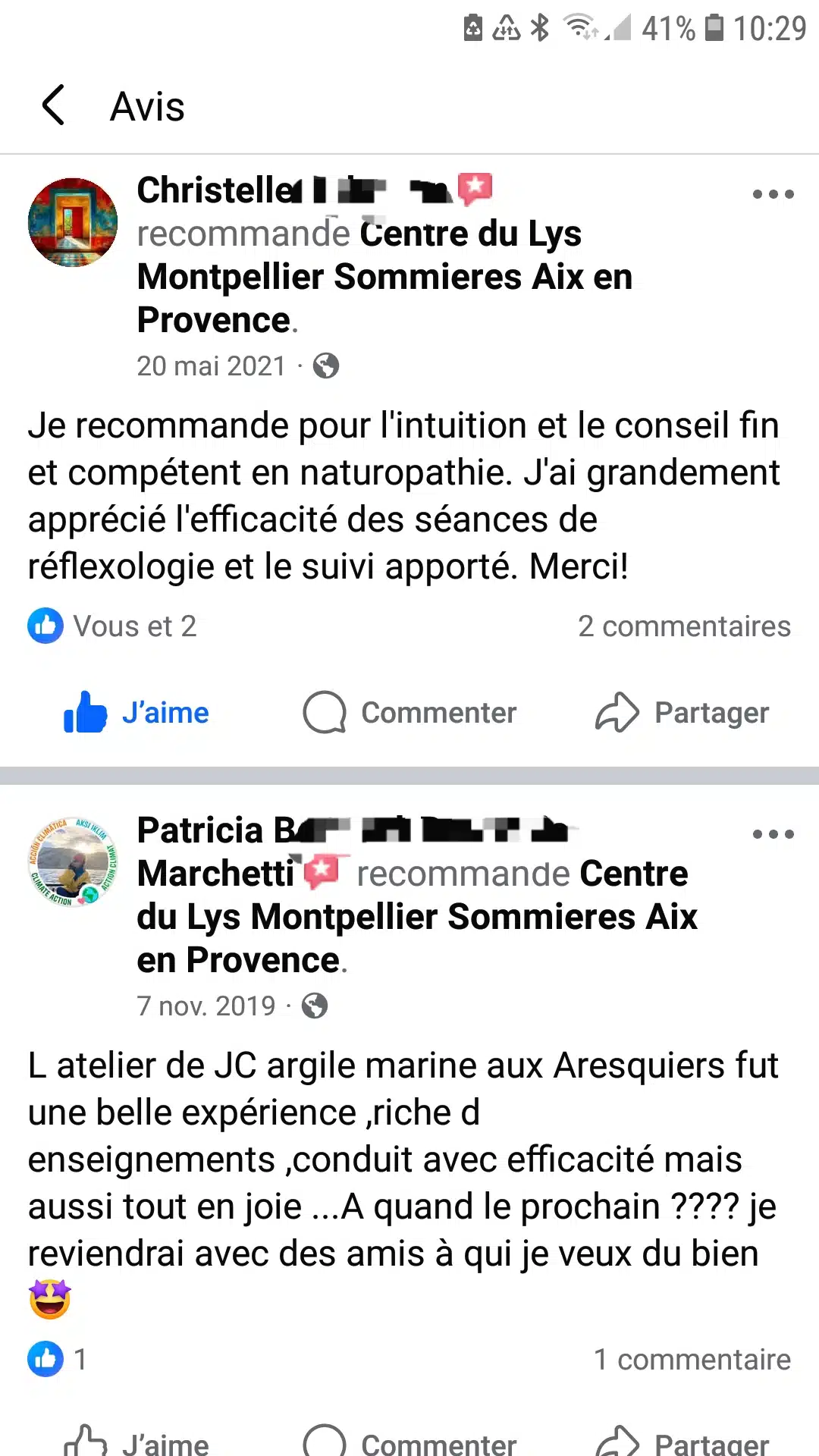View the like reaction on Patricia's review
This screenshot has height=1456, width=819.
(x=58, y=1359)
